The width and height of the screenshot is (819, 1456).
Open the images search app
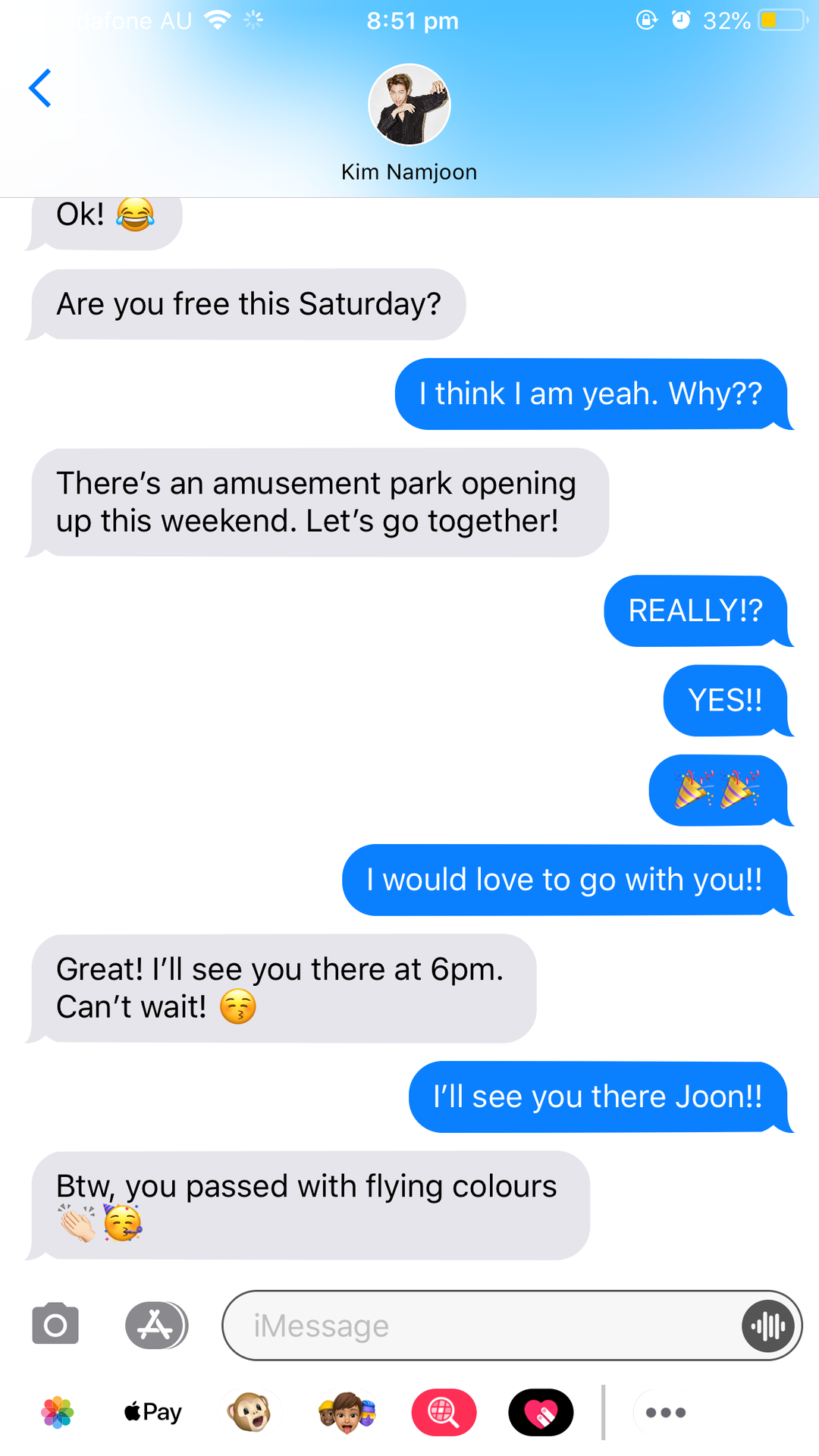click(x=444, y=1412)
